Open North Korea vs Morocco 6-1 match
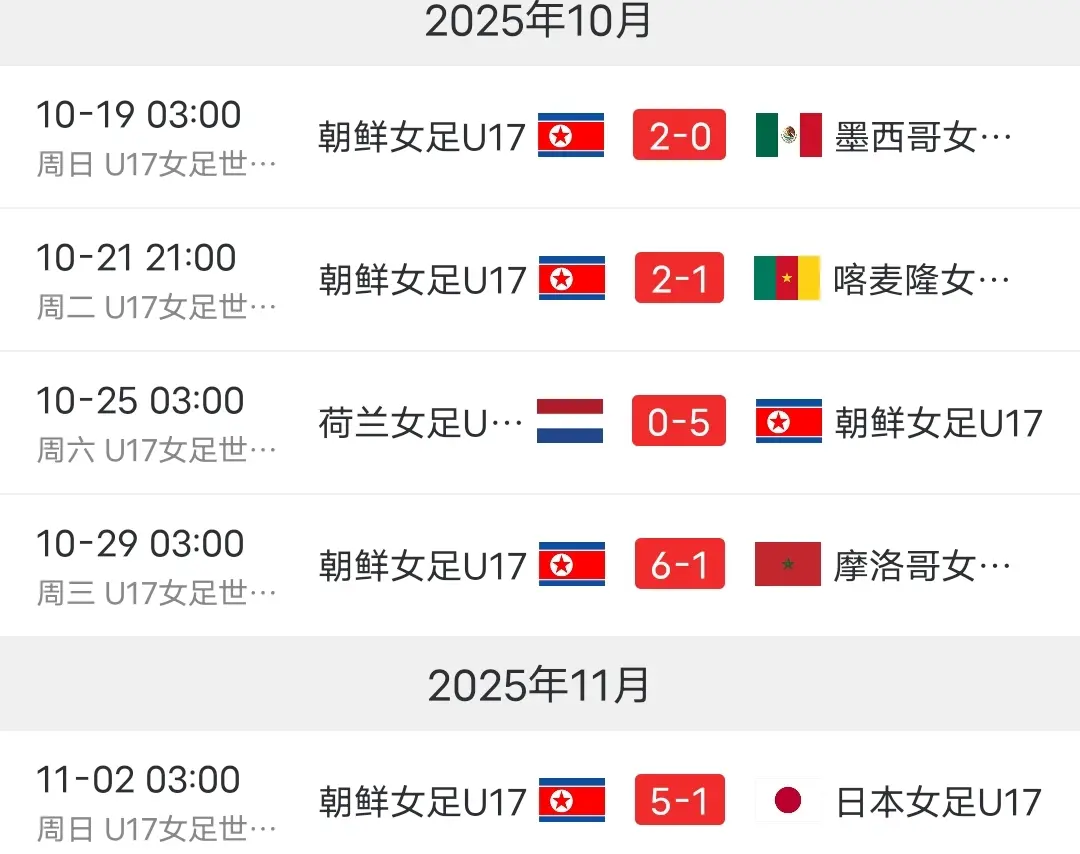 (x=679, y=565)
